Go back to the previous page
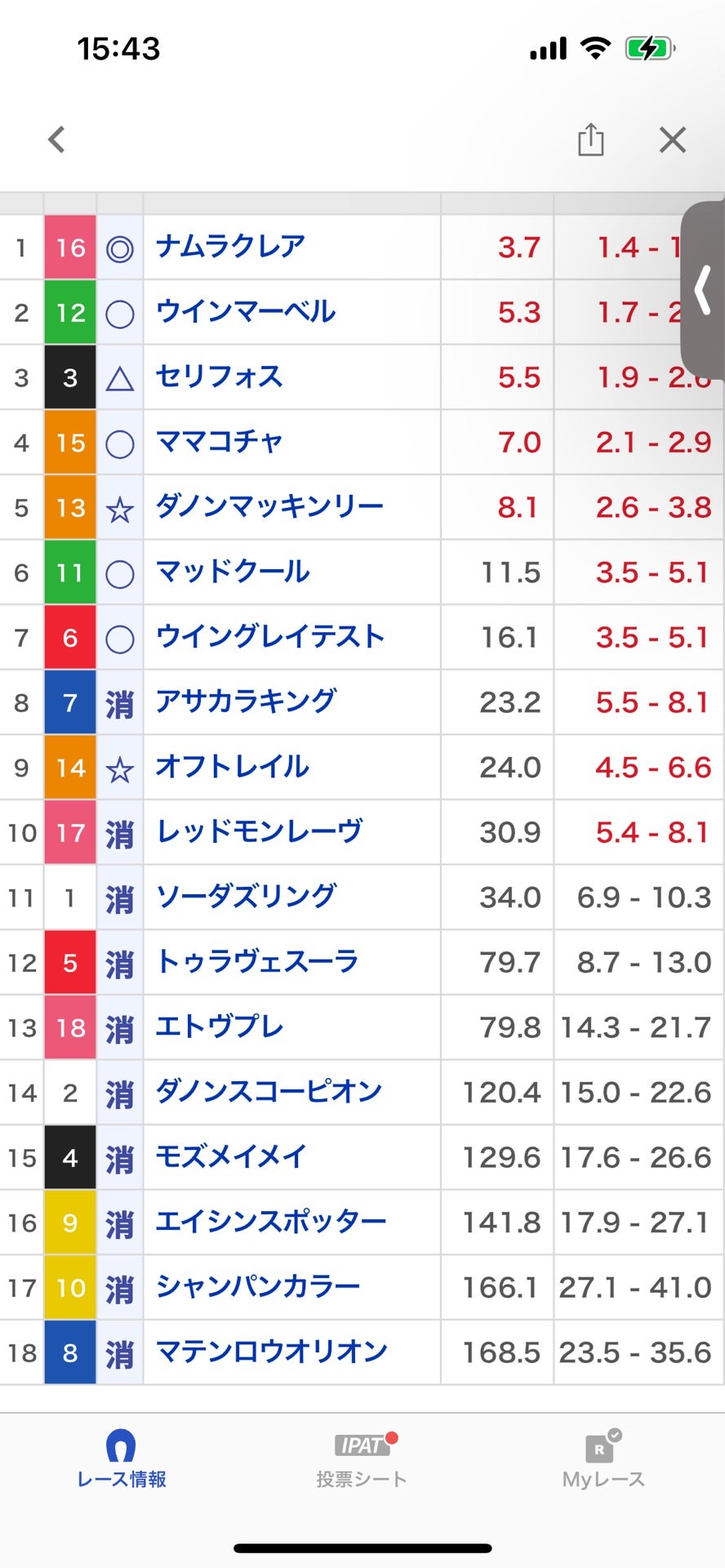The width and height of the screenshot is (725, 1568). point(56,140)
